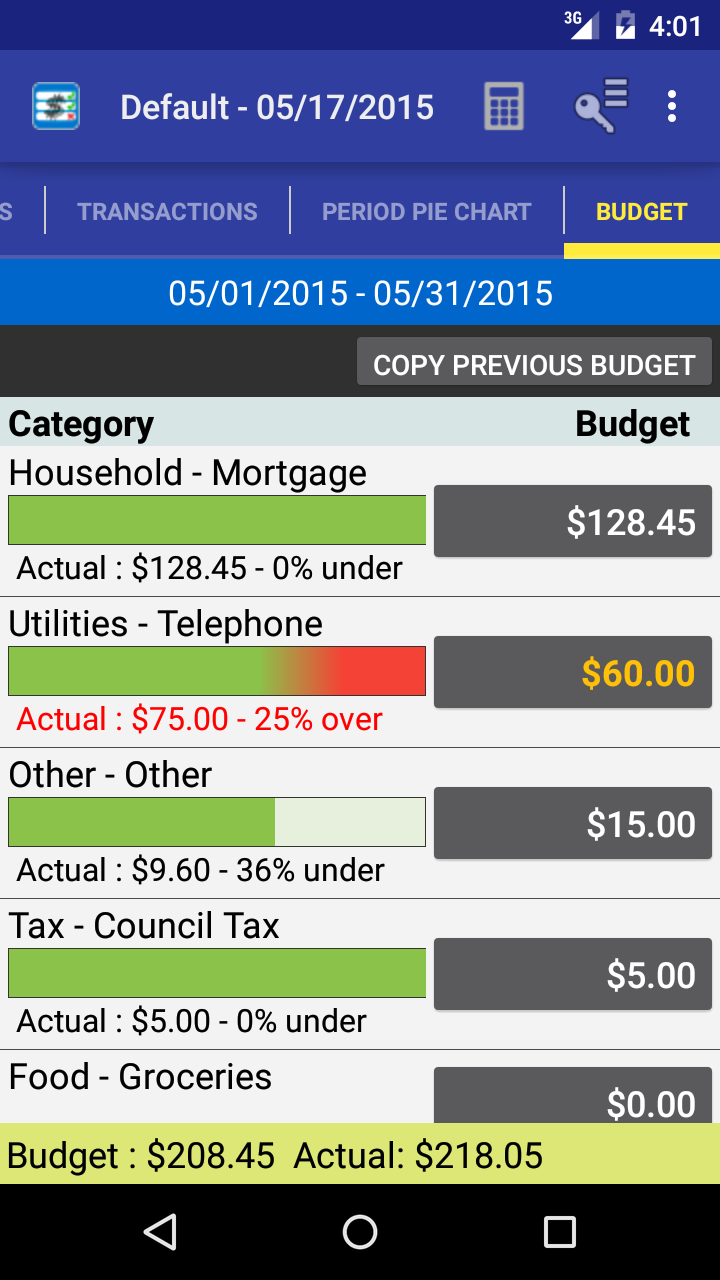Open the overflow menu with three dots
The width and height of the screenshot is (720, 1280).
[672, 107]
